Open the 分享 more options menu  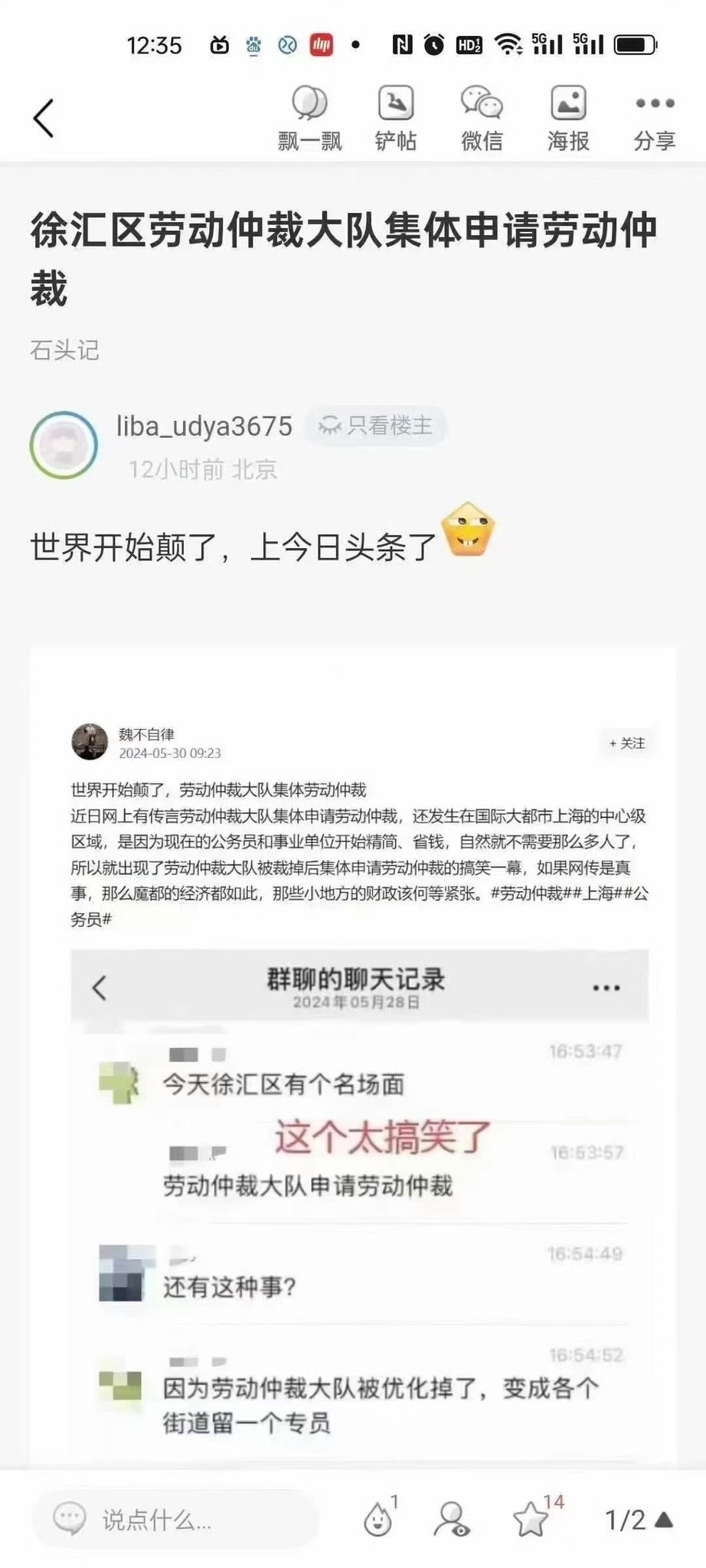(654, 119)
